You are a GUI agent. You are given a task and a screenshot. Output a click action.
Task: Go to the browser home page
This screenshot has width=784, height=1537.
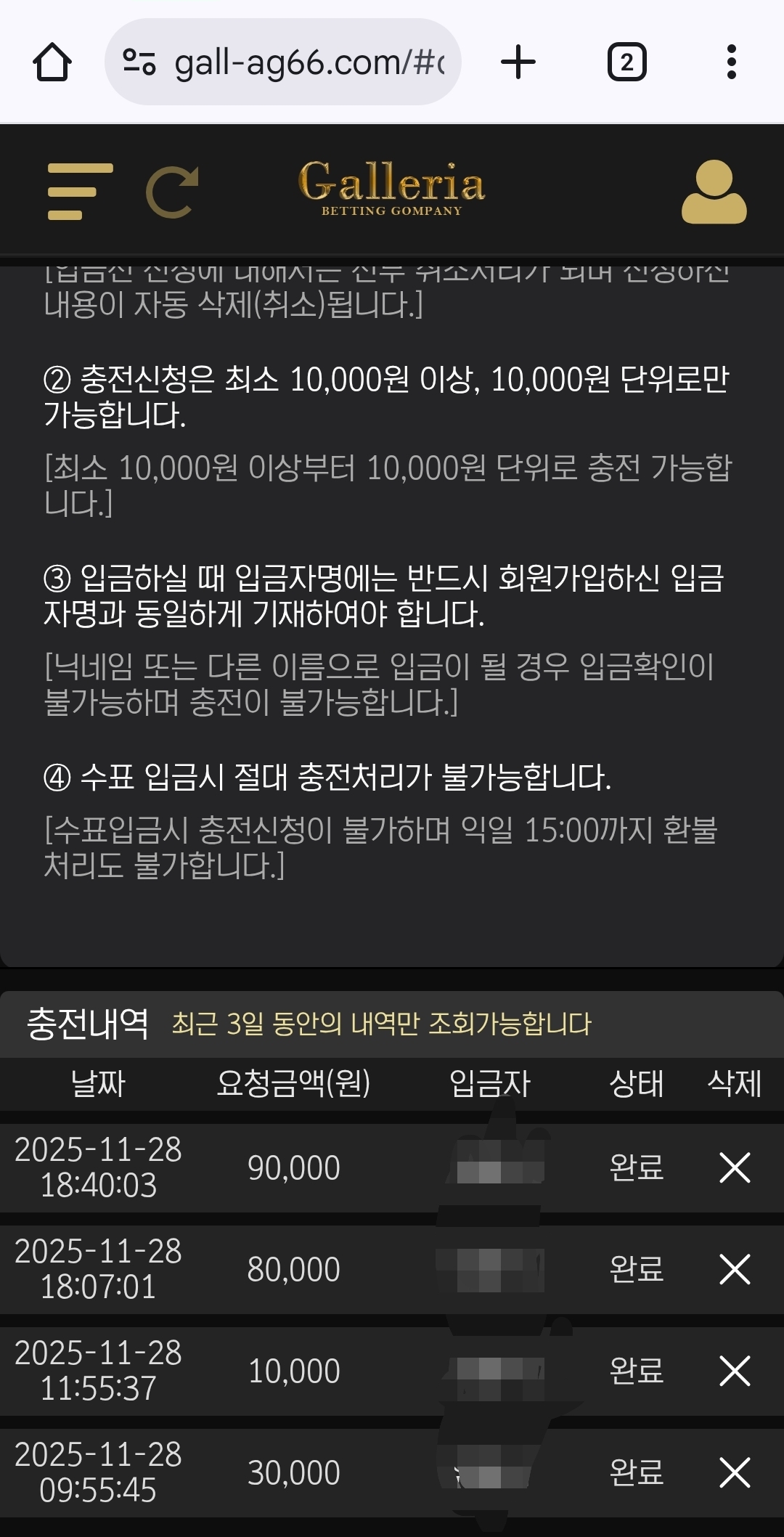coord(52,62)
